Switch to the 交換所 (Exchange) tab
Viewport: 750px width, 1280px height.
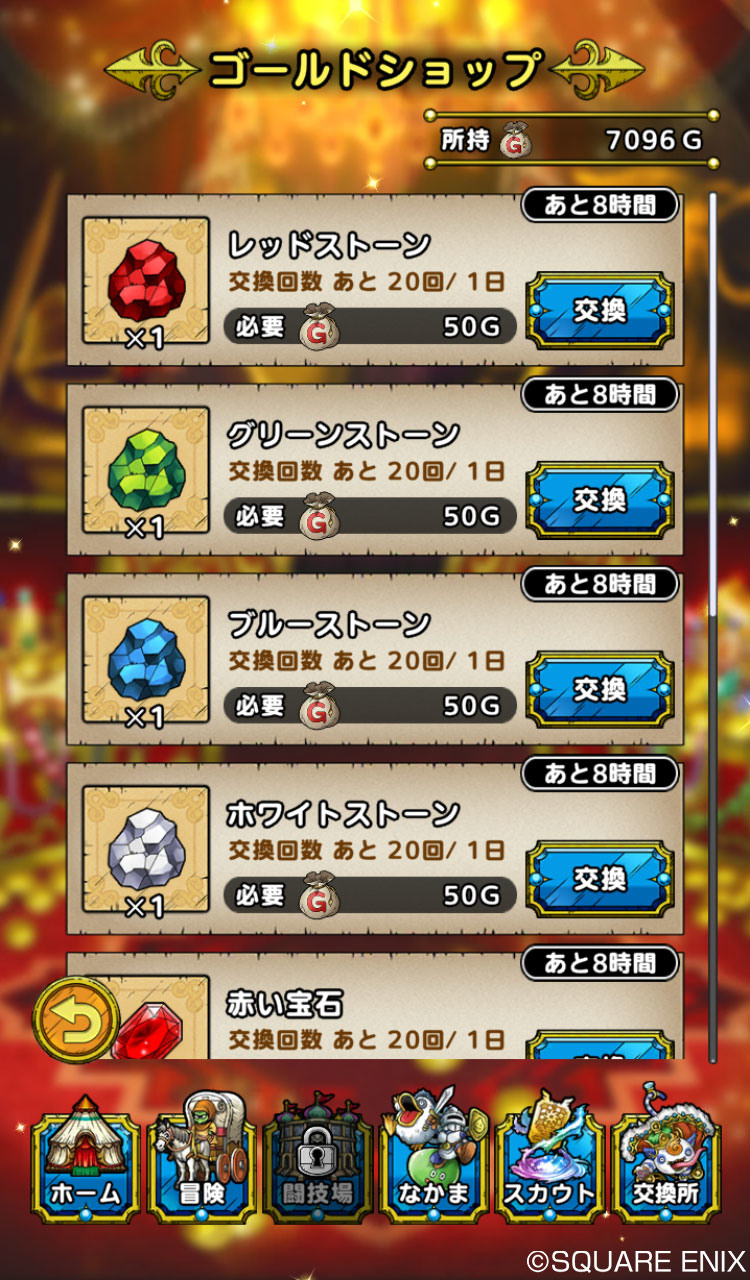pyautogui.click(x=665, y=1158)
